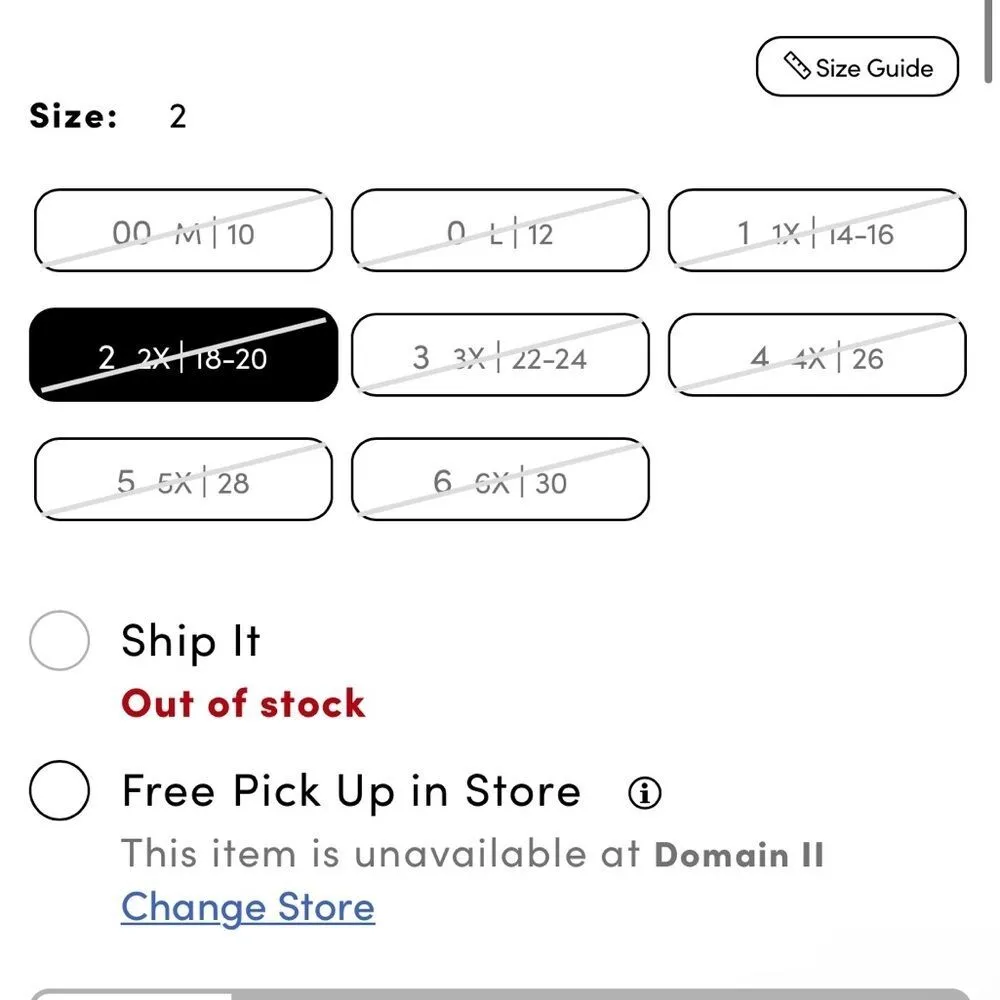Screen dimensions: 1000x1000
Task: Select size 6 6X | 30
Action: pyautogui.click(x=500, y=480)
